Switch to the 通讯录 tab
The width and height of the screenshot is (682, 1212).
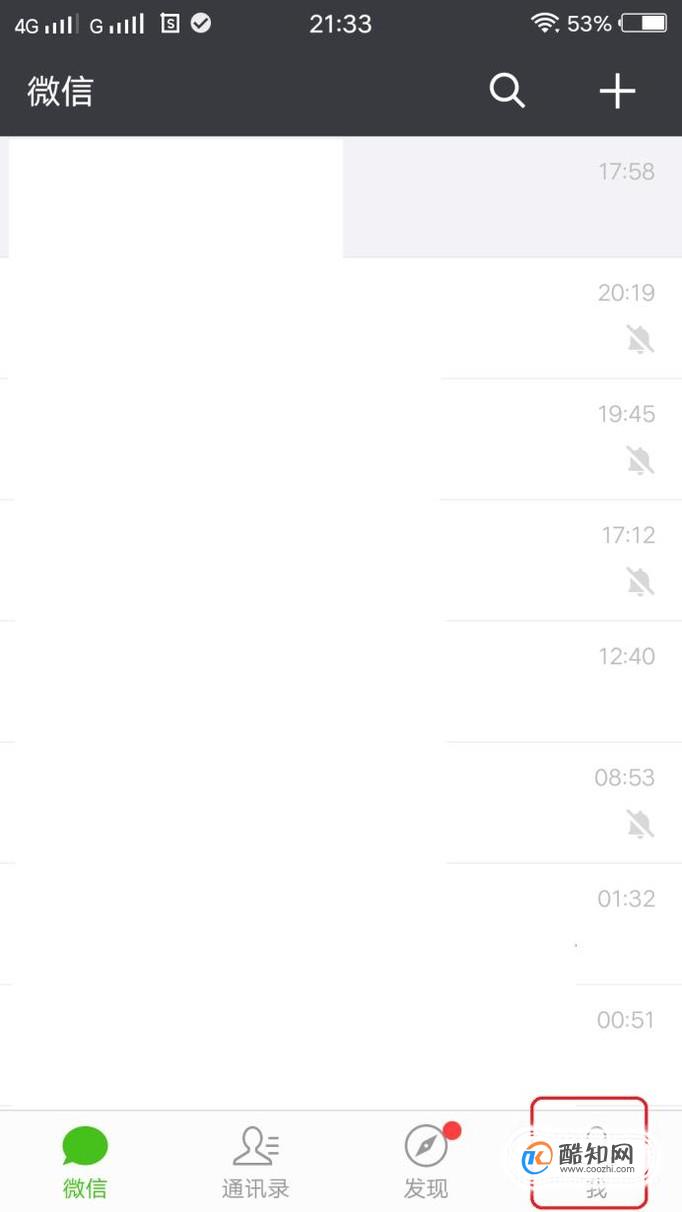pyautogui.click(x=256, y=1162)
